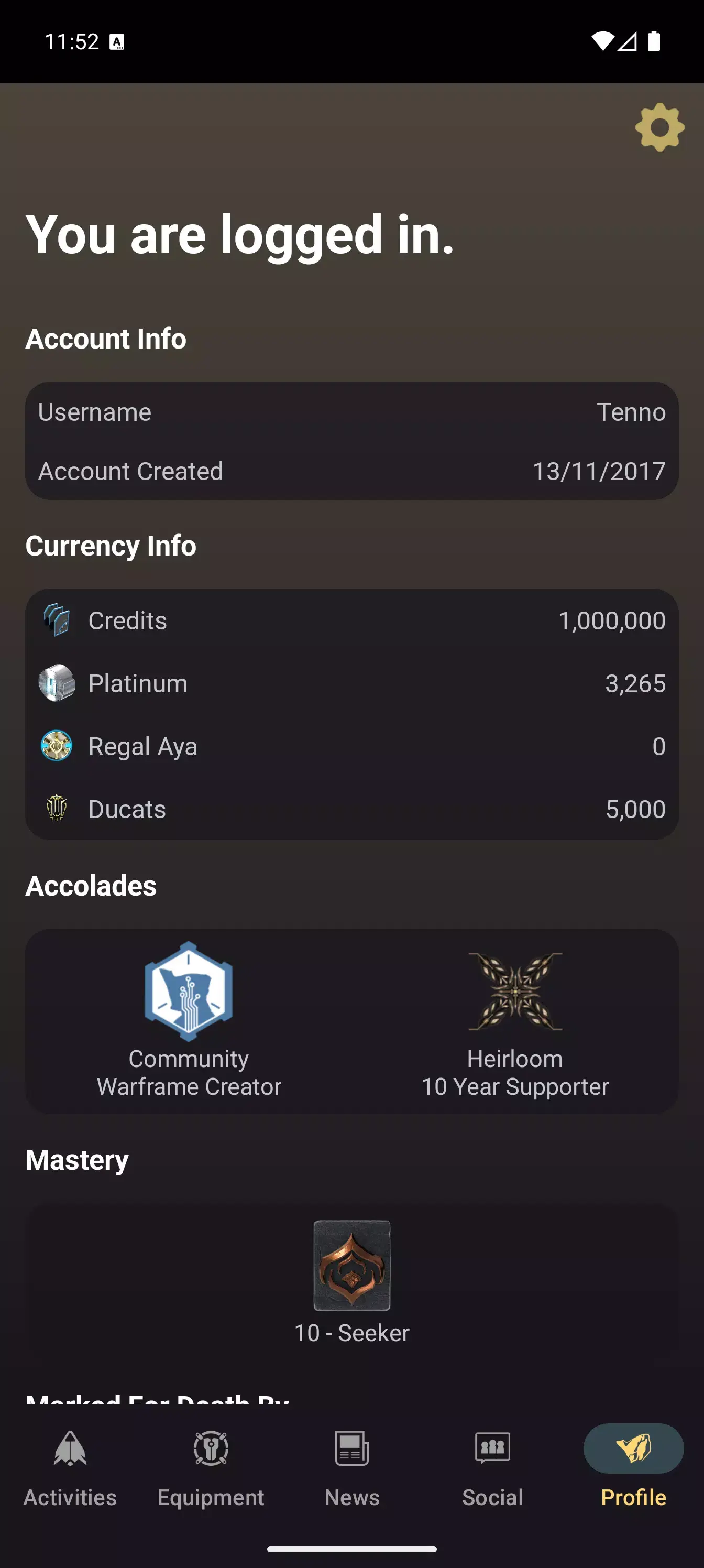Open the settings gear icon
The width and height of the screenshot is (704, 1568).
[x=659, y=128]
